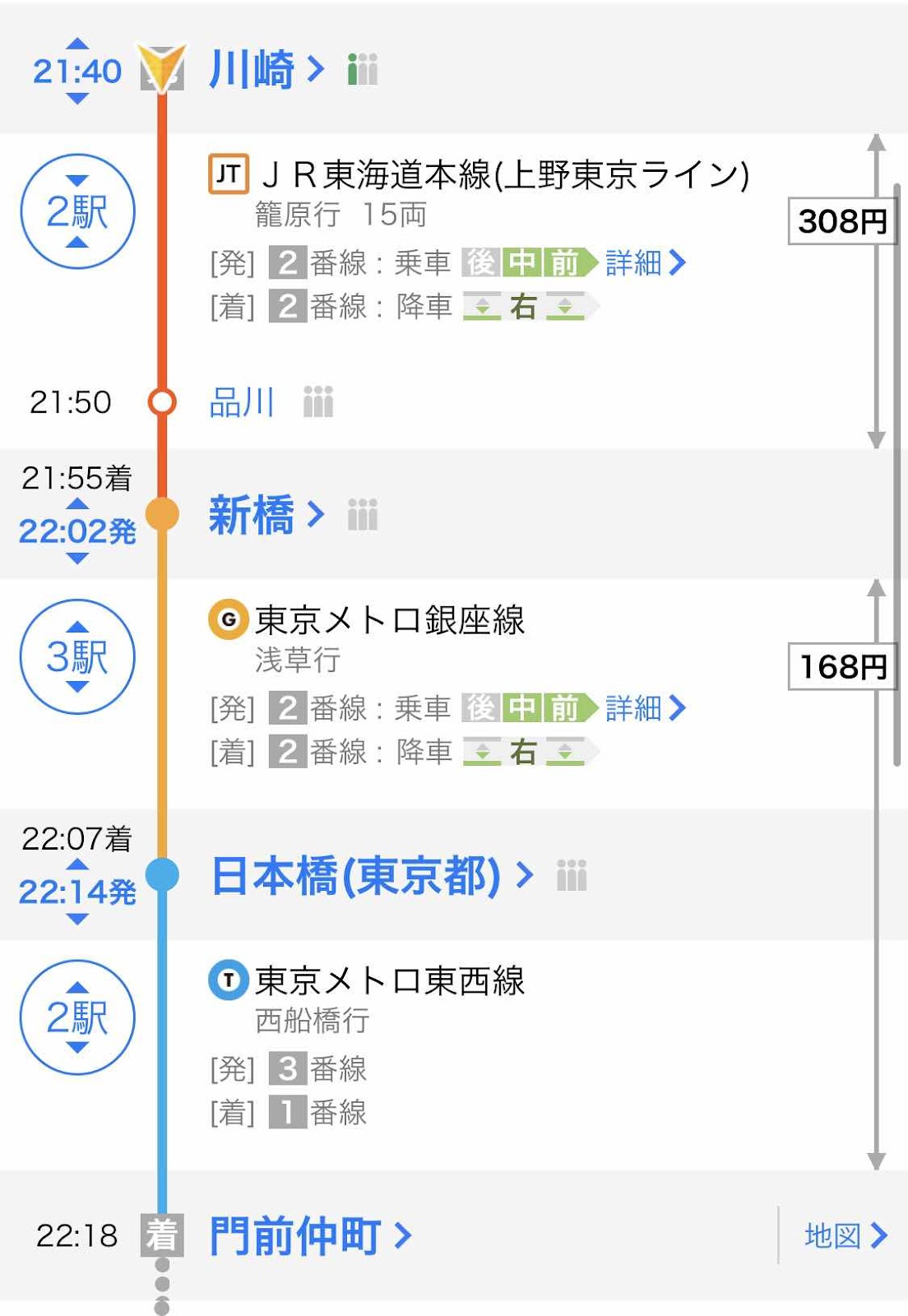Select the earlier train above 21:40
This screenshot has width=908, height=1316.
click(x=77, y=44)
